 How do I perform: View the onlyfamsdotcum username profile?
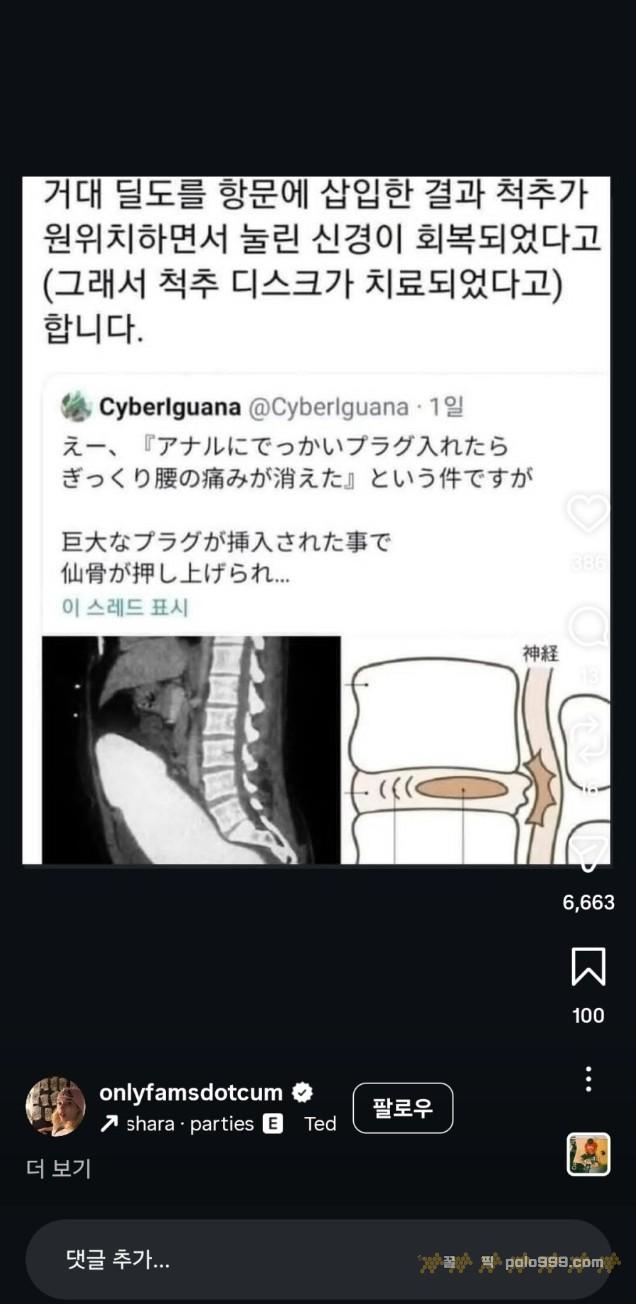pos(191,1092)
